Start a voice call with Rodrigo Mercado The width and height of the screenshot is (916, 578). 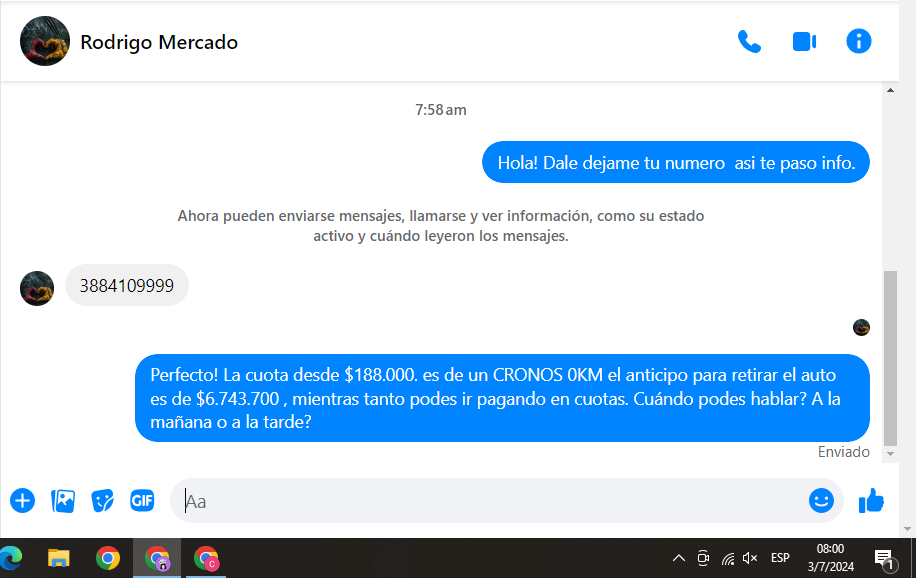(749, 41)
